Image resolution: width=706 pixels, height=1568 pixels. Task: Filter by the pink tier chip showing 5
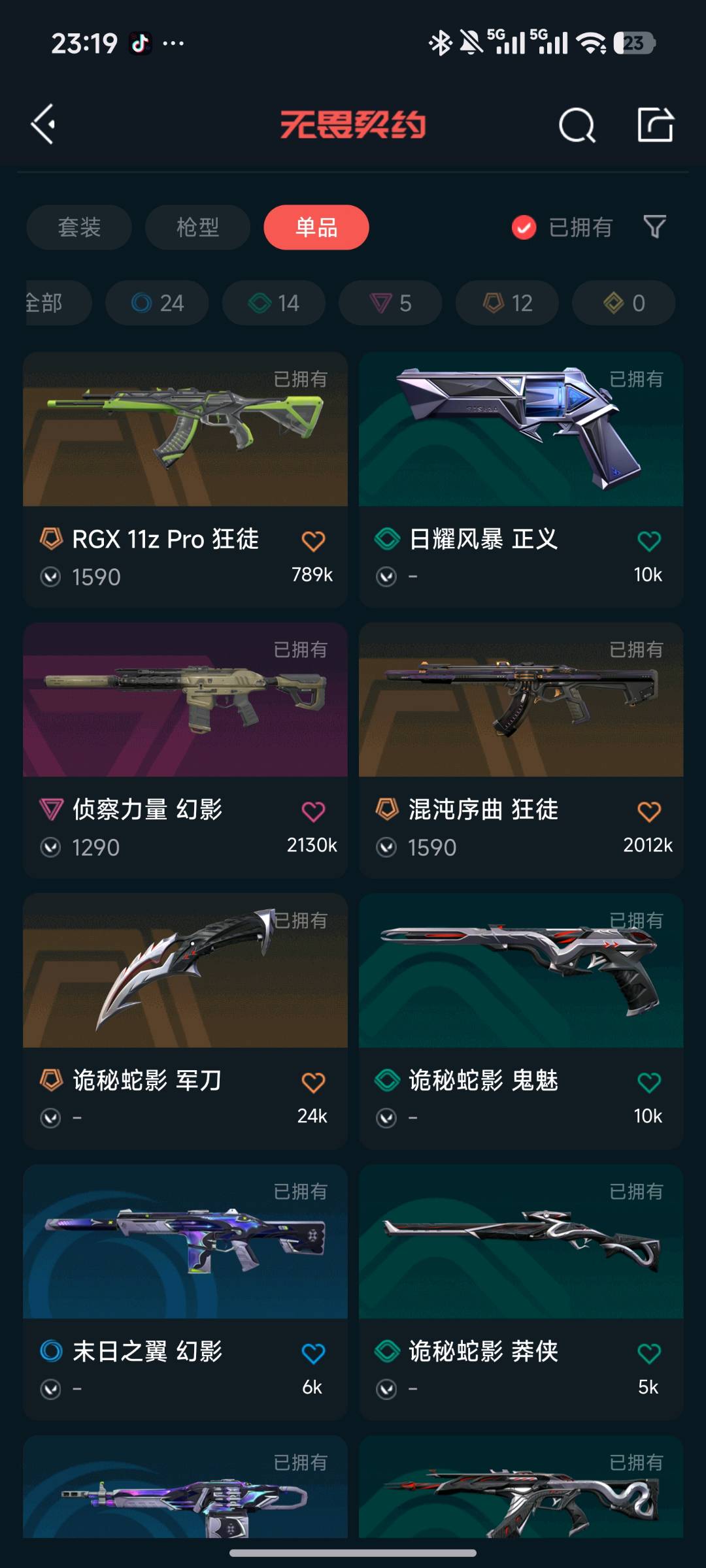coord(390,302)
